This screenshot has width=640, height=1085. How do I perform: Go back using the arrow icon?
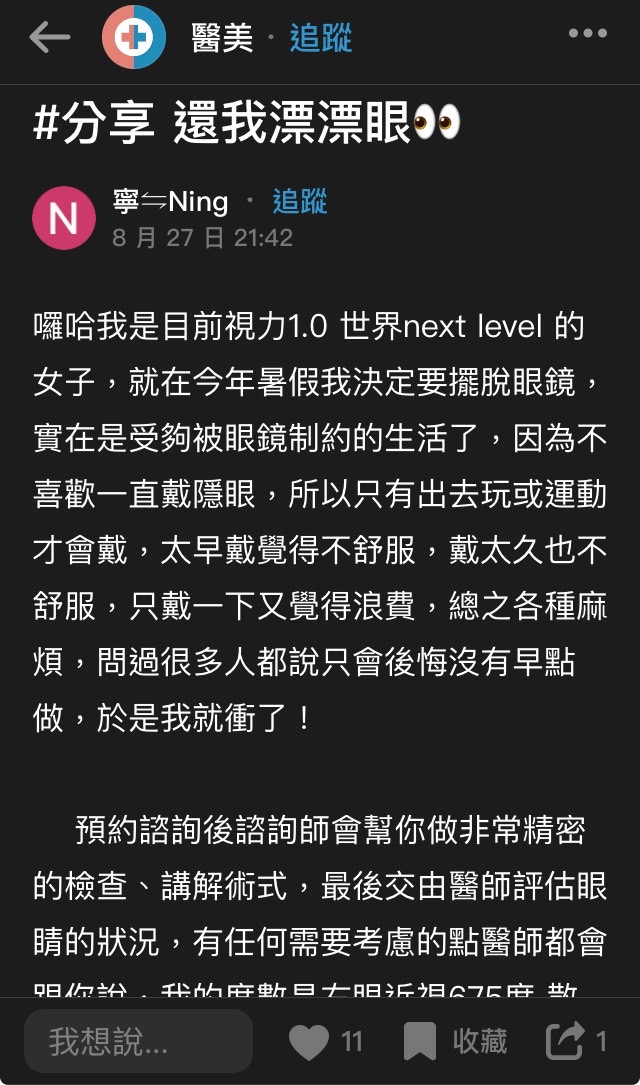point(49,38)
